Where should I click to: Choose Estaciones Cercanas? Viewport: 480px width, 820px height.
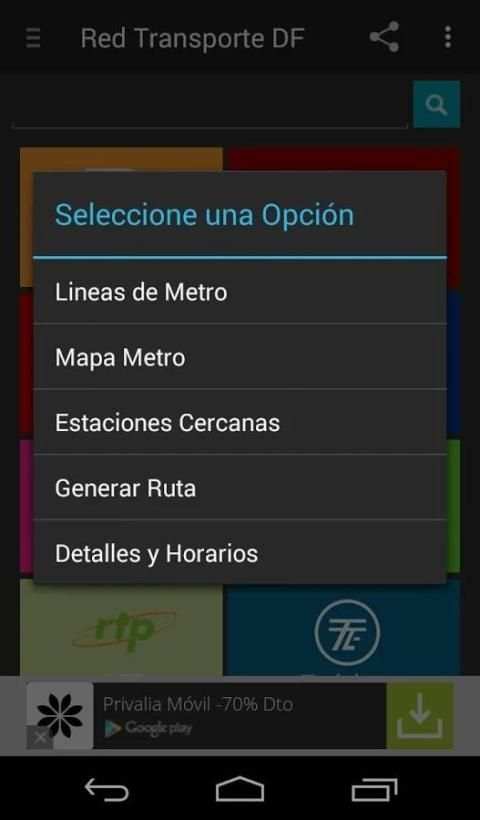[240, 423]
